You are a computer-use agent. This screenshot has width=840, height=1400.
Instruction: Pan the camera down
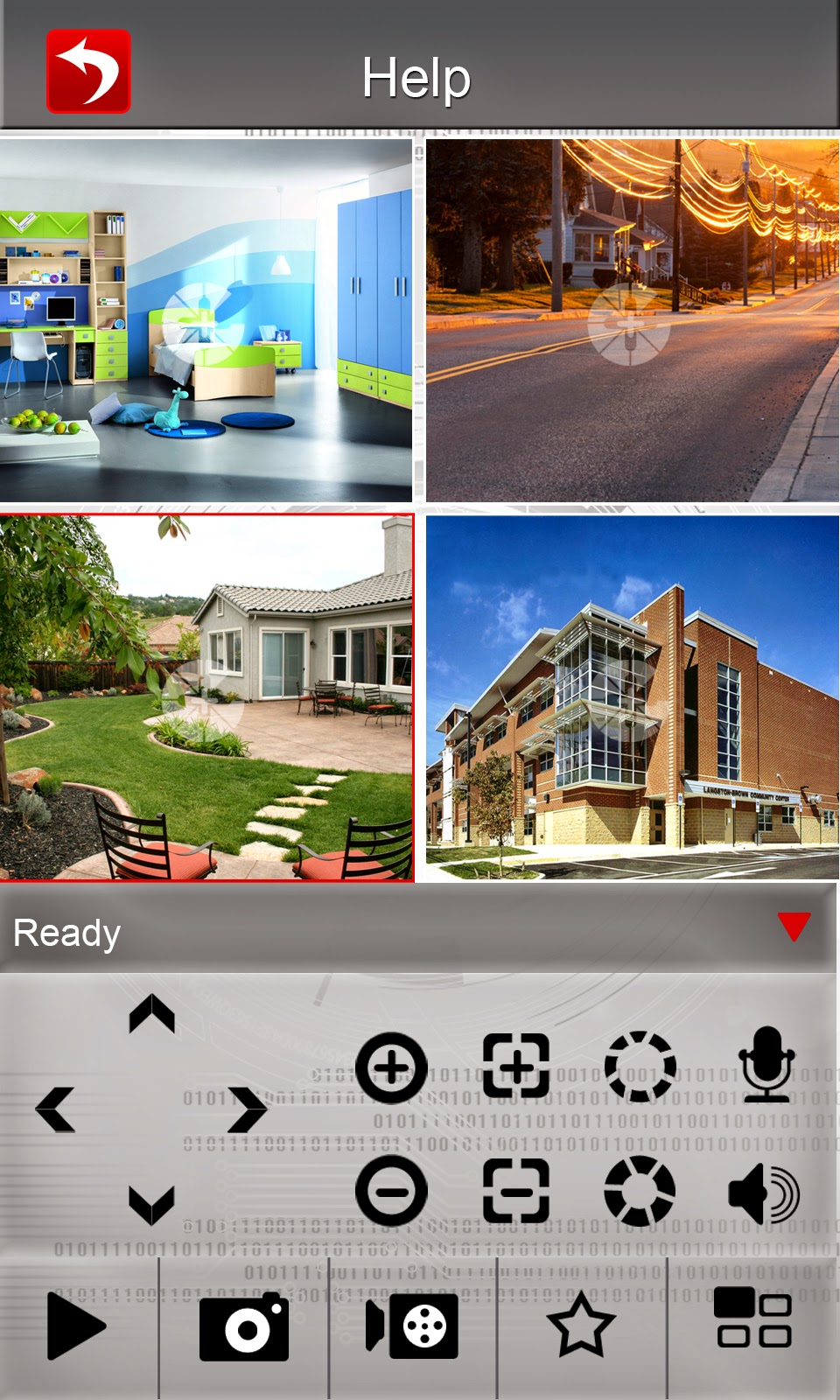(152, 1205)
